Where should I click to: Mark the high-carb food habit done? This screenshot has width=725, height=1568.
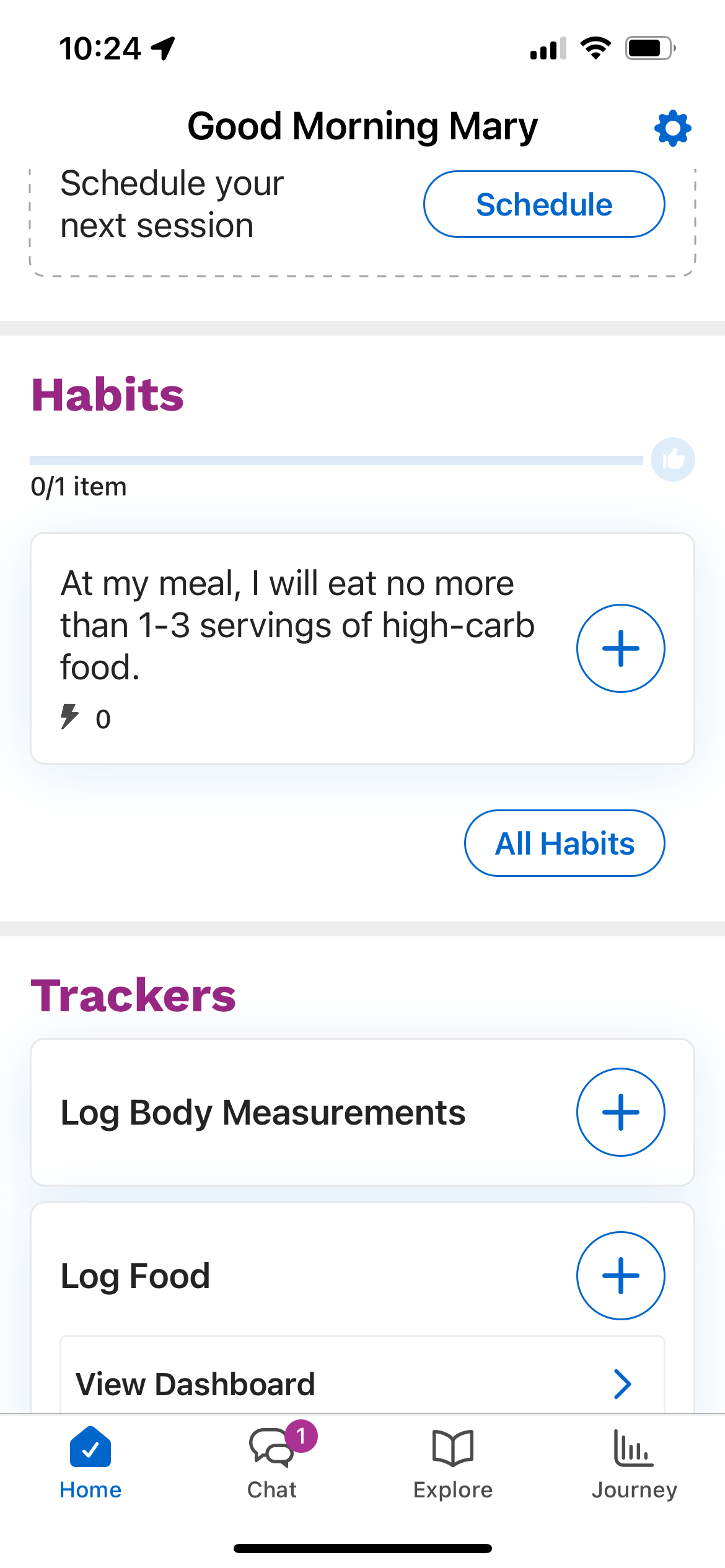tap(620, 648)
